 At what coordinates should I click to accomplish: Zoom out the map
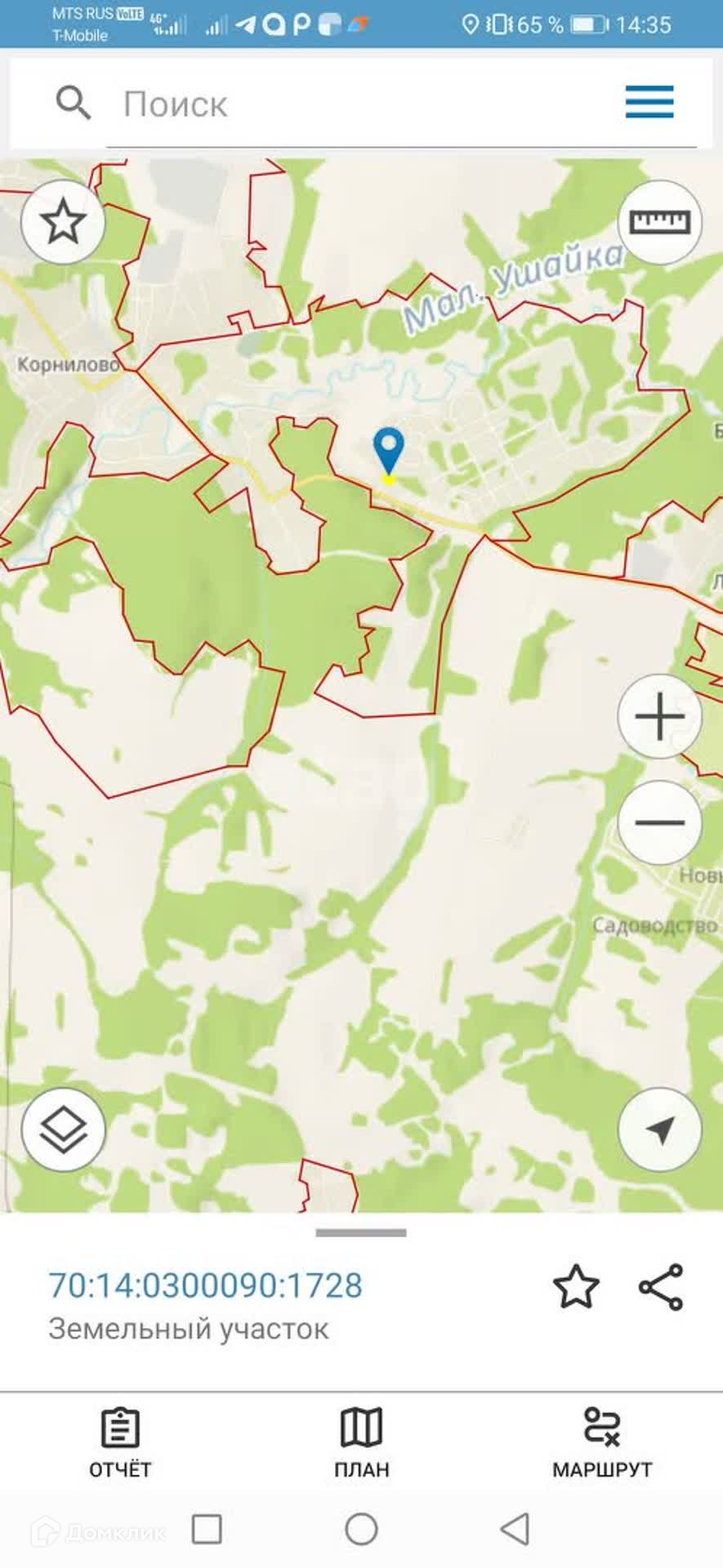[659, 822]
